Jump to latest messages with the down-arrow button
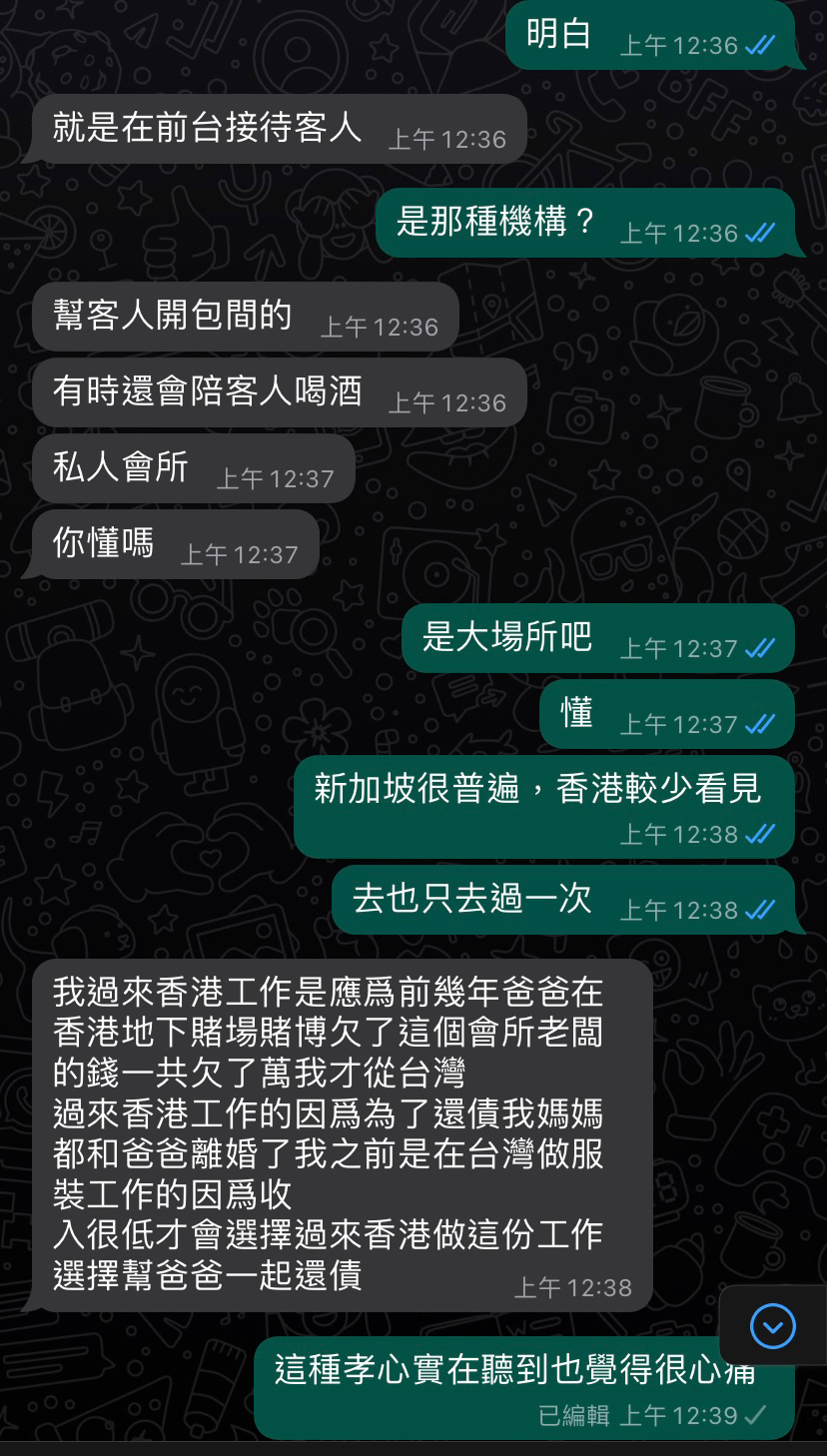The height and width of the screenshot is (1456, 827). coord(773,1326)
